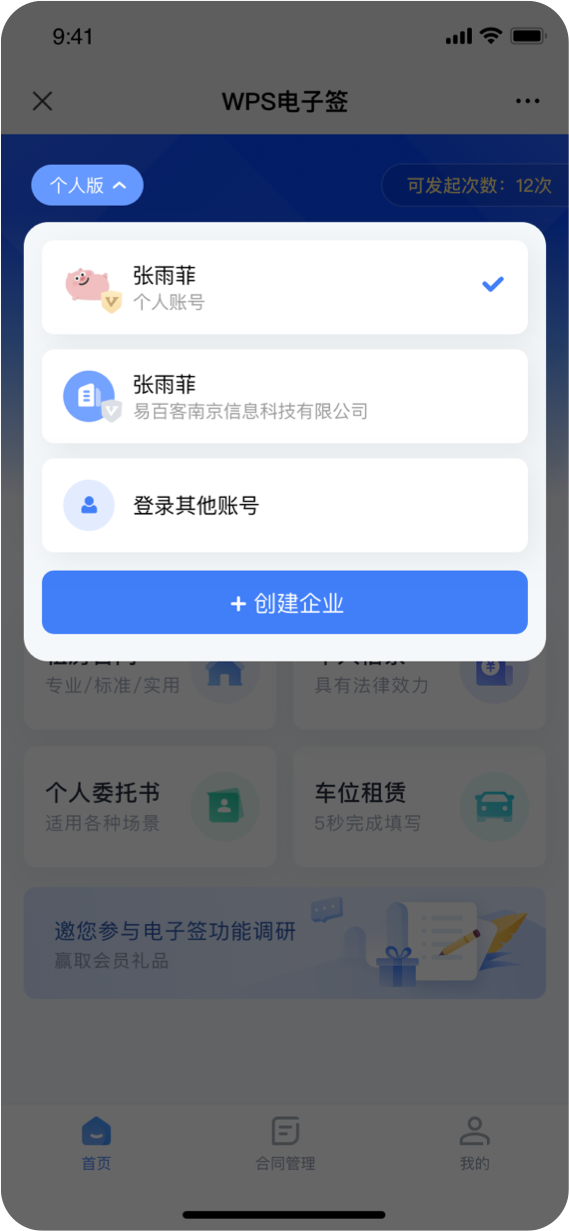Switch to 易百客南京信息科技有限公司 account

(284, 396)
